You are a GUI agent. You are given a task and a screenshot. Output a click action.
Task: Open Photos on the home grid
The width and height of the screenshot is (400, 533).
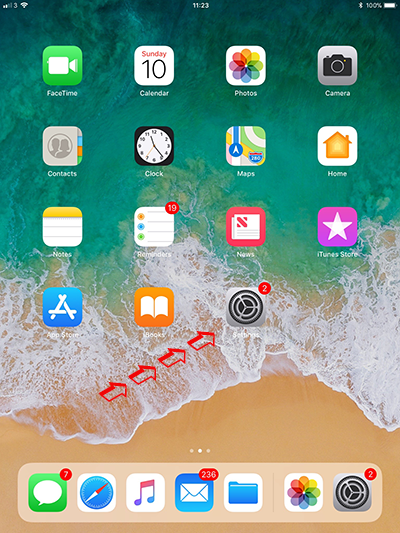(x=246, y=65)
